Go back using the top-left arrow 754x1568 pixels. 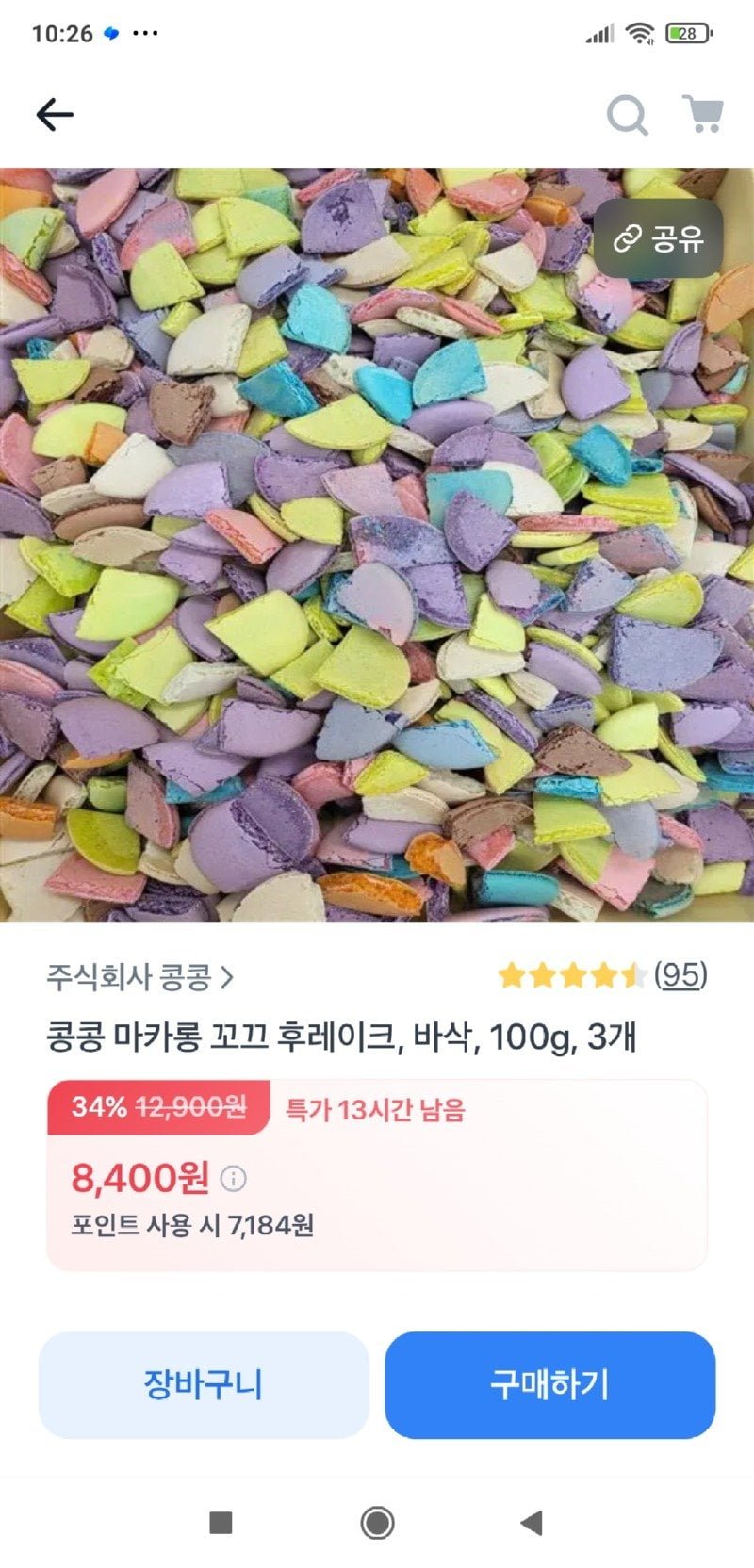pyautogui.click(x=55, y=115)
